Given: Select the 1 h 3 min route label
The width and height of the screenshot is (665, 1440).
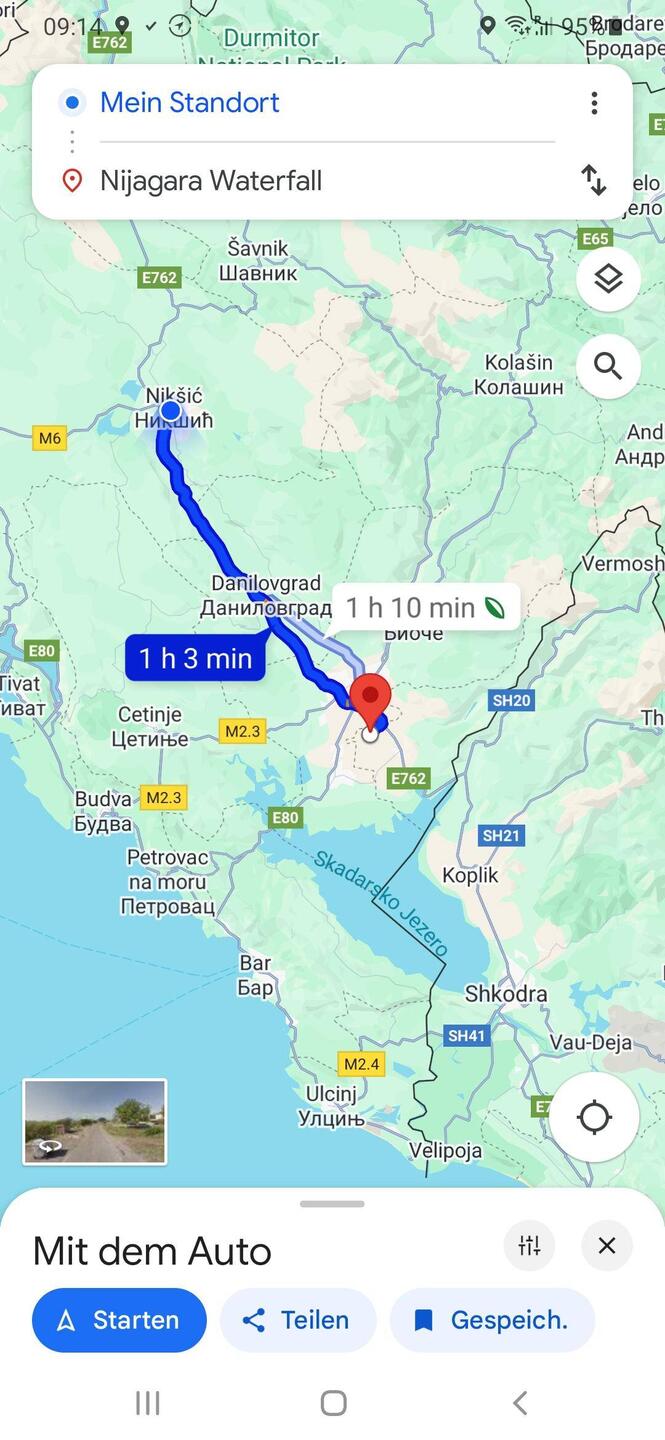Looking at the screenshot, I should click(x=196, y=658).
